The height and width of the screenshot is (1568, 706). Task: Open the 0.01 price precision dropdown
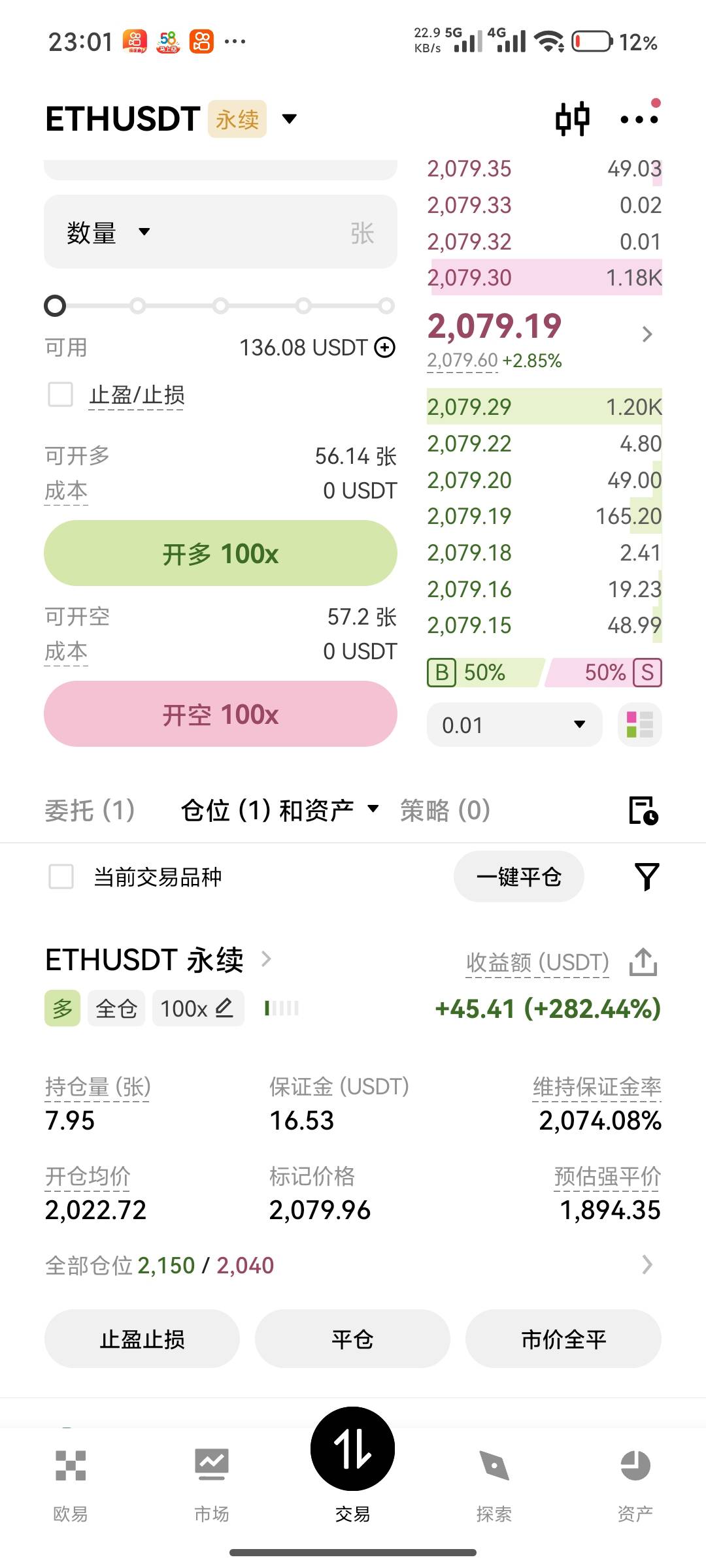coord(514,725)
